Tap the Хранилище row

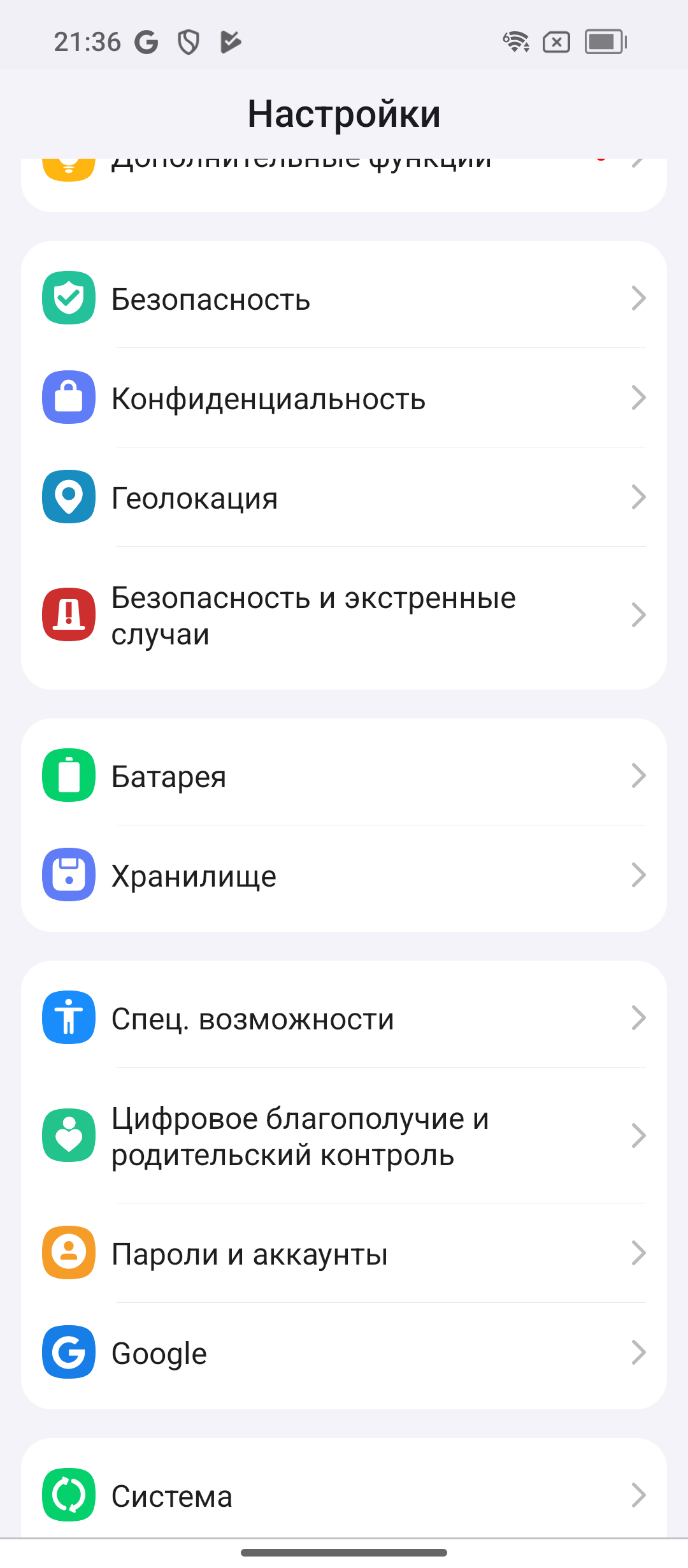344,876
